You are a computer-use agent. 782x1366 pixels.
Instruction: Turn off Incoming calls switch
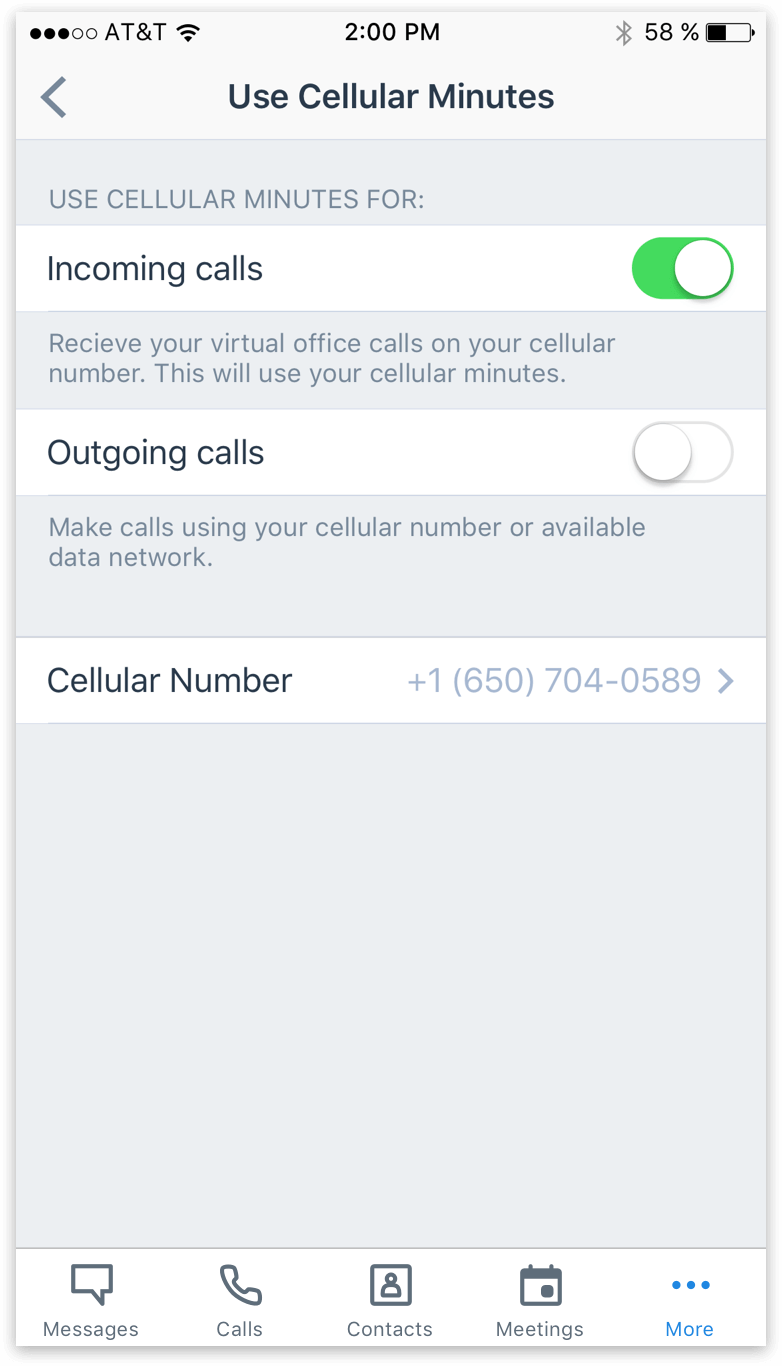[x=682, y=269]
